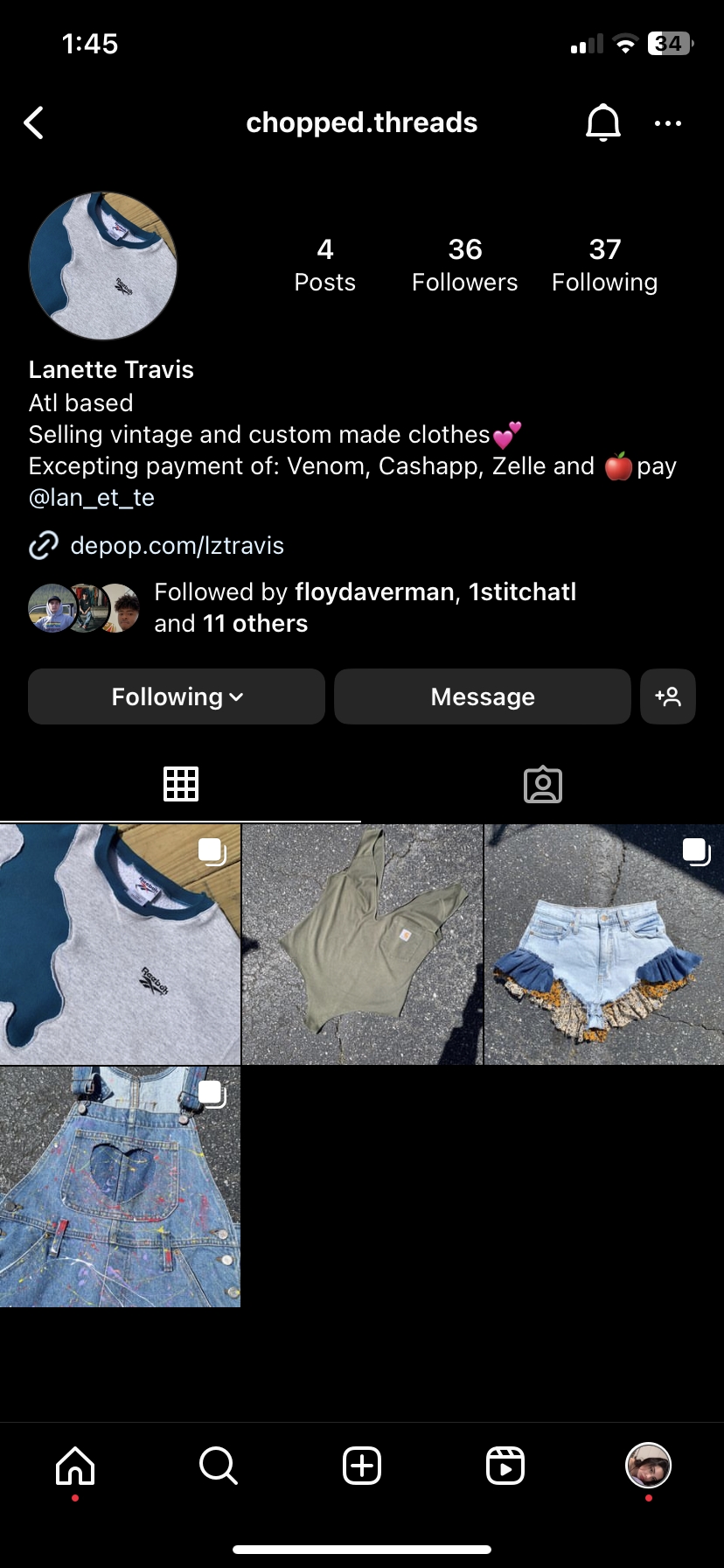The image size is (724, 1568).
Task: Go to the Search tab
Action: [218, 1465]
